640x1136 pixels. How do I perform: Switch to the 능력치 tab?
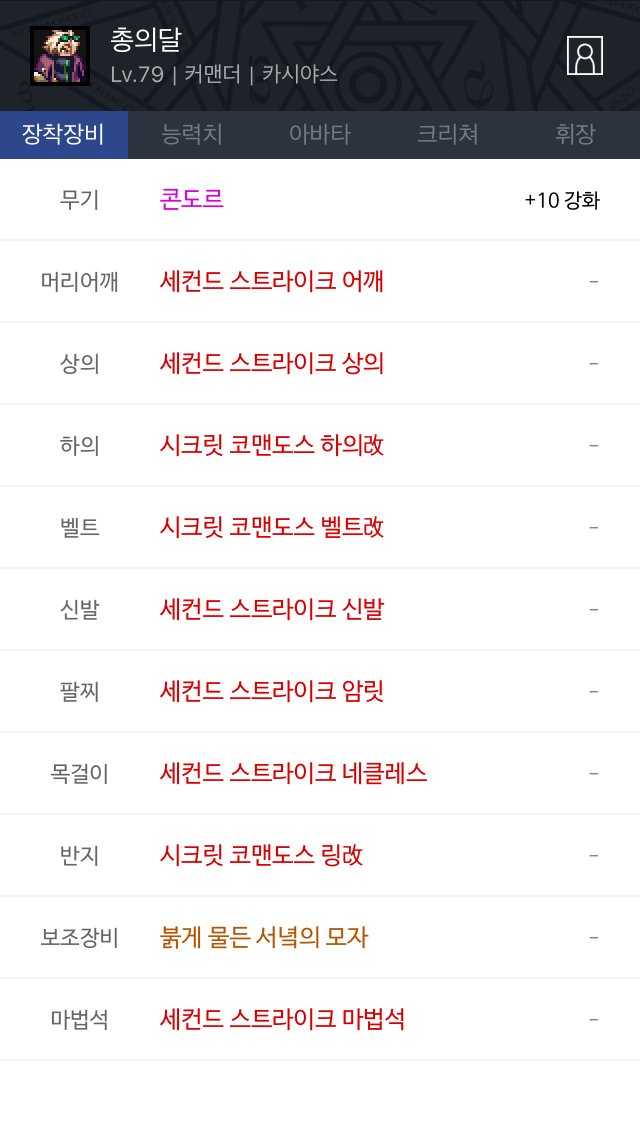coord(192,134)
